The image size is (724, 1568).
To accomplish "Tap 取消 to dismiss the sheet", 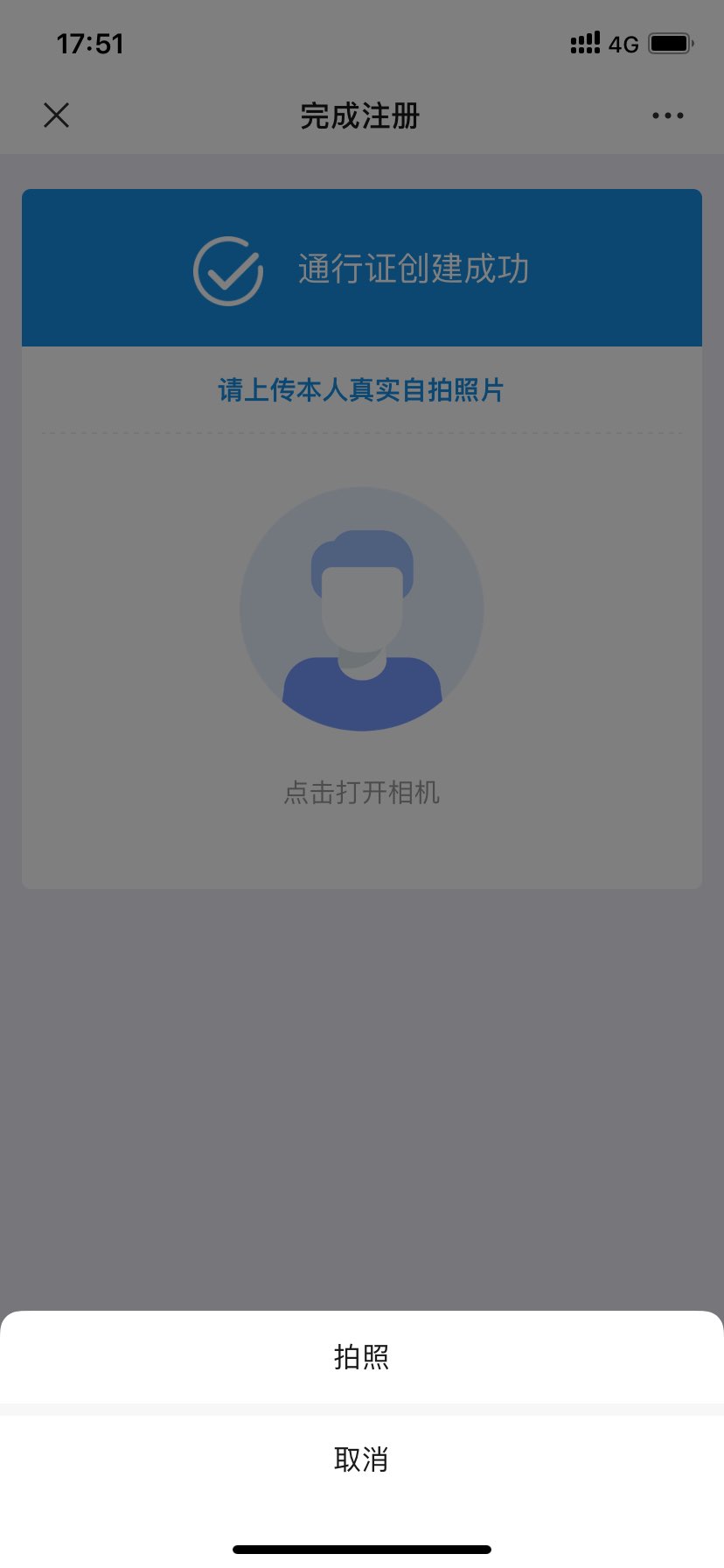I will 362,1459.
